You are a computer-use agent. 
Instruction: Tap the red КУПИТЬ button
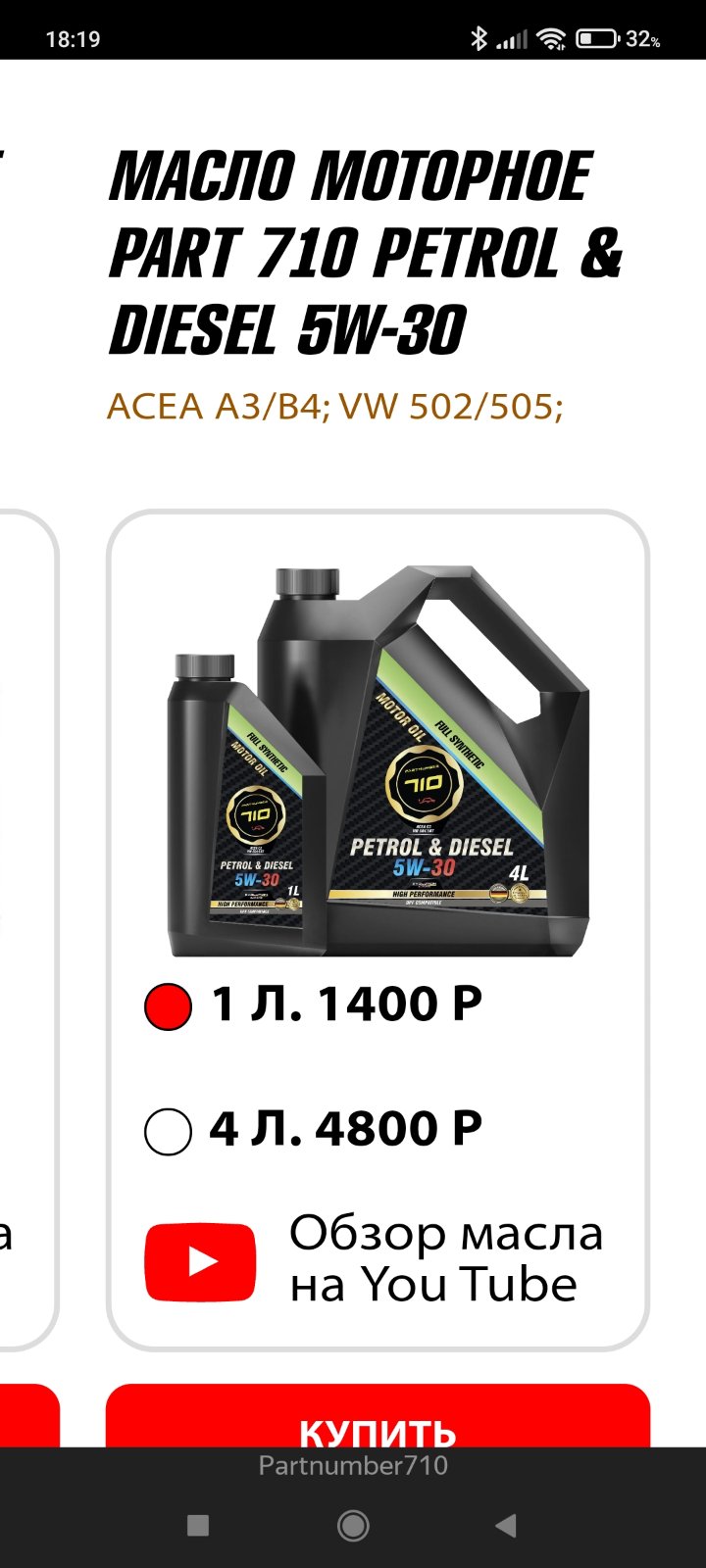[378, 1416]
